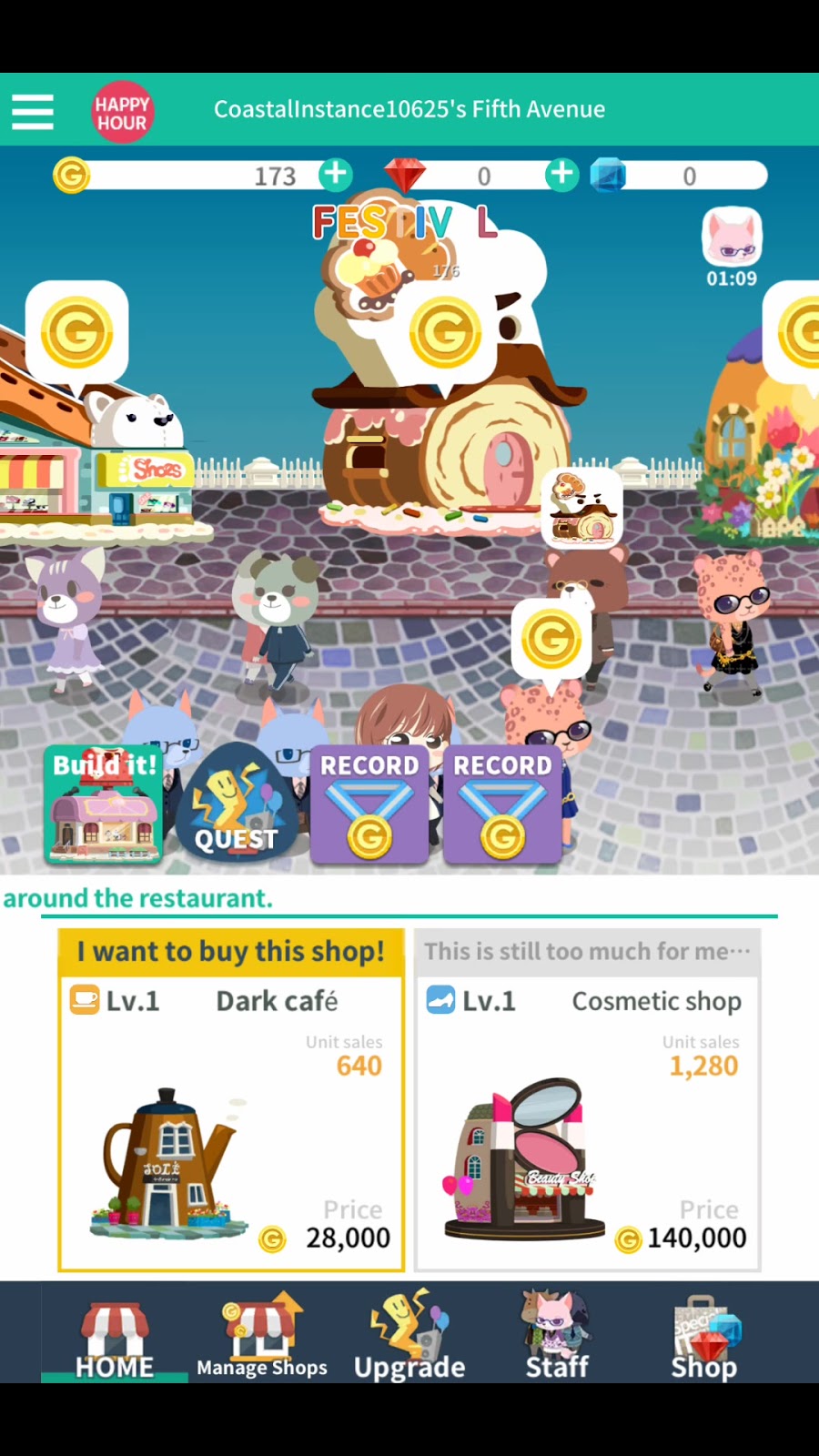Open the hamburger menu

click(33, 111)
